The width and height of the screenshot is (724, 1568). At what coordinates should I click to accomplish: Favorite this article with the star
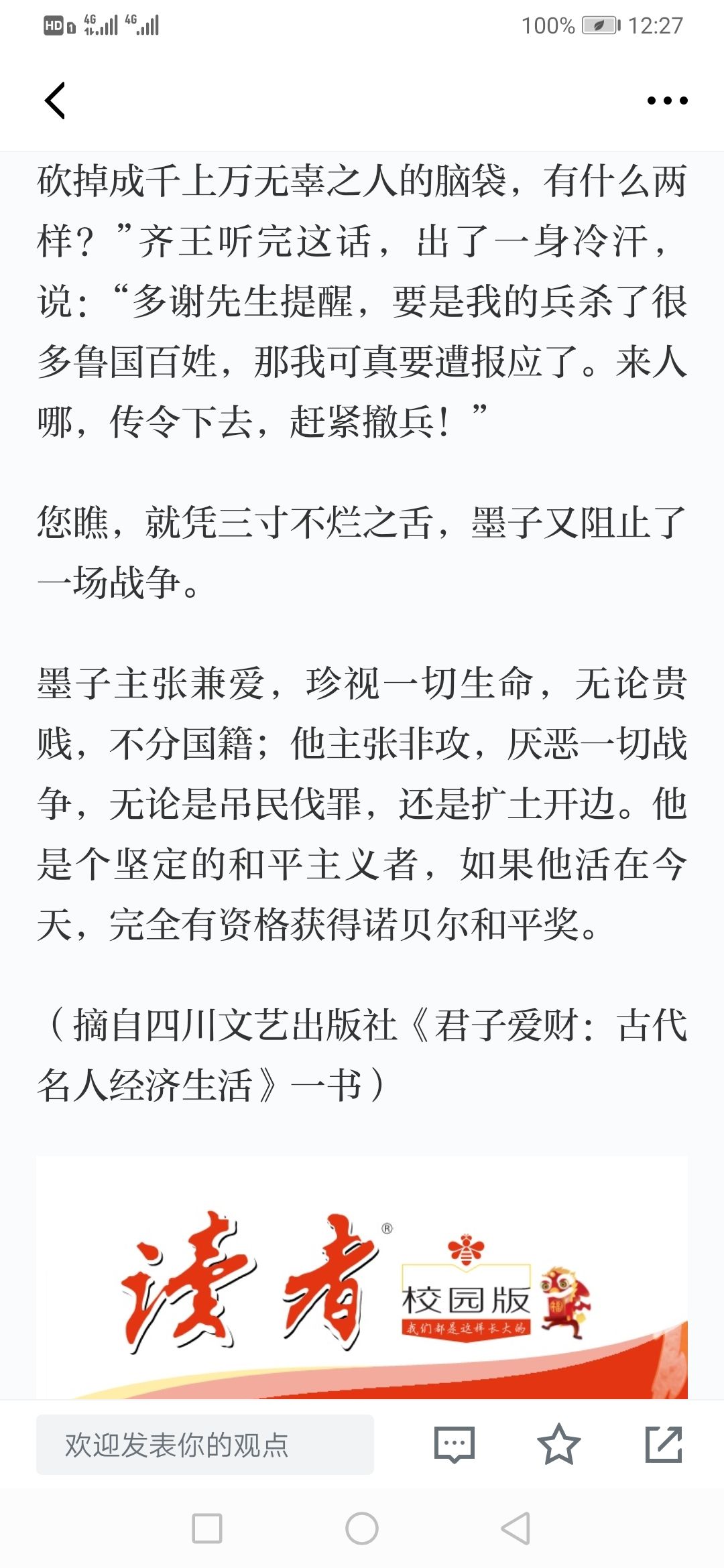tap(558, 1444)
